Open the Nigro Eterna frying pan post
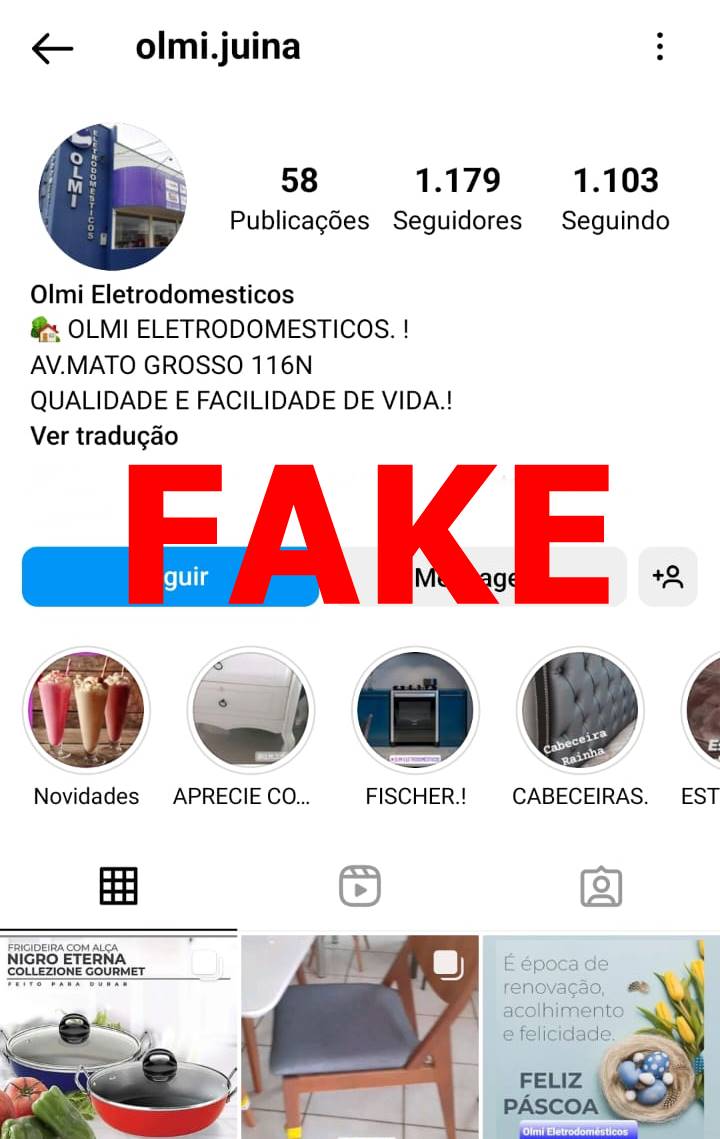Screen dimensions: 720x1139 (119, 1037)
